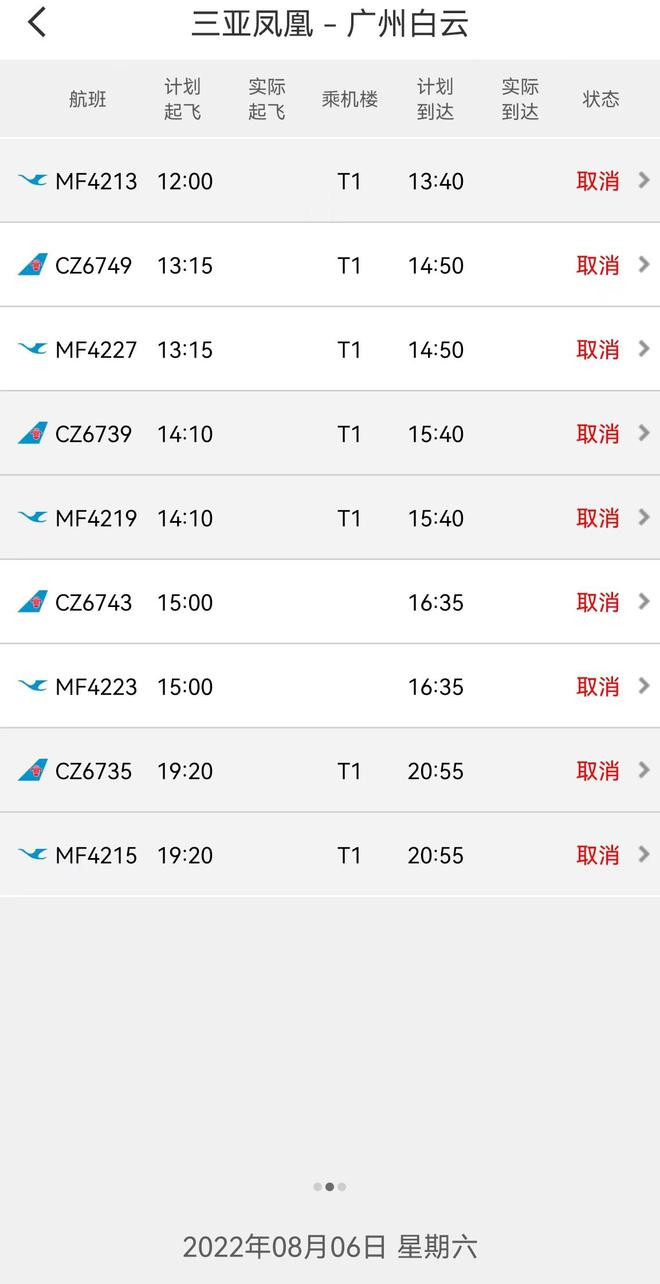This screenshot has width=660, height=1284.
Task: Go back using the top-left arrow
Action: pyautogui.click(x=37, y=22)
